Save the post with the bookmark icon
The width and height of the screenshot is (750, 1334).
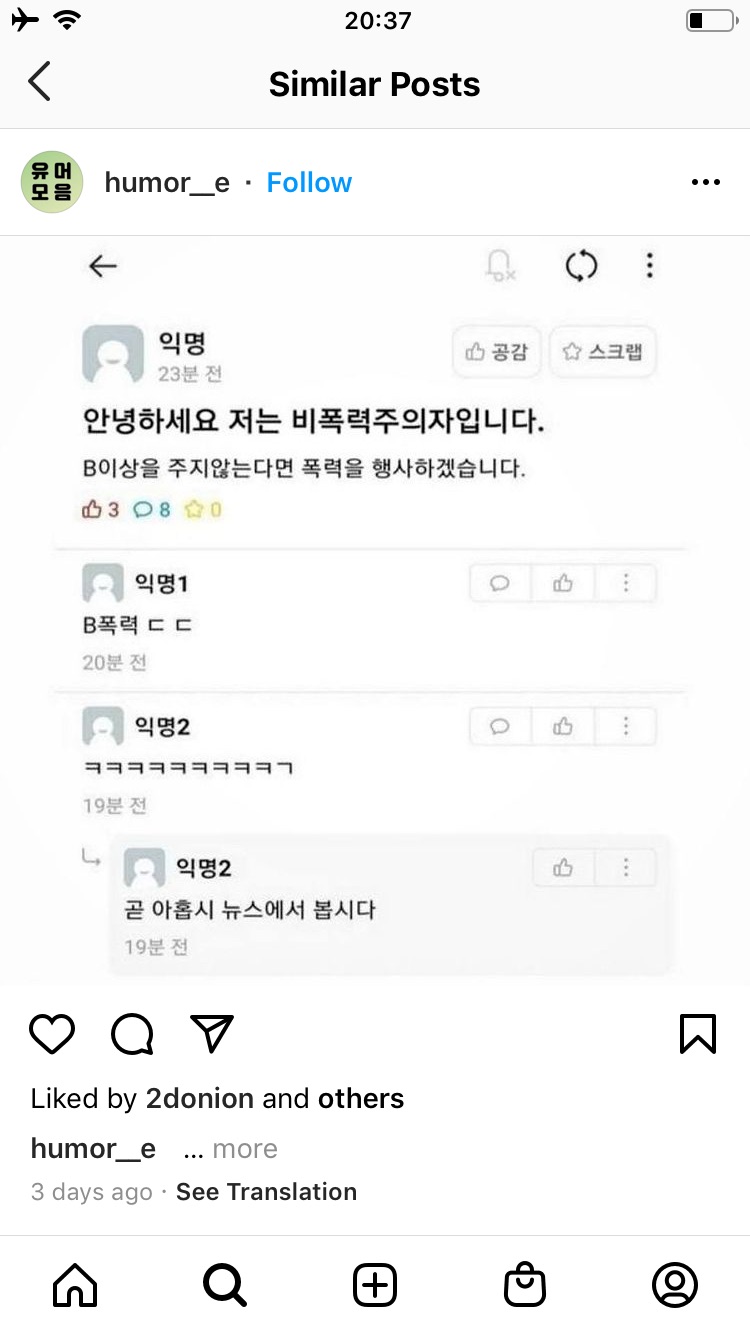tap(697, 1034)
